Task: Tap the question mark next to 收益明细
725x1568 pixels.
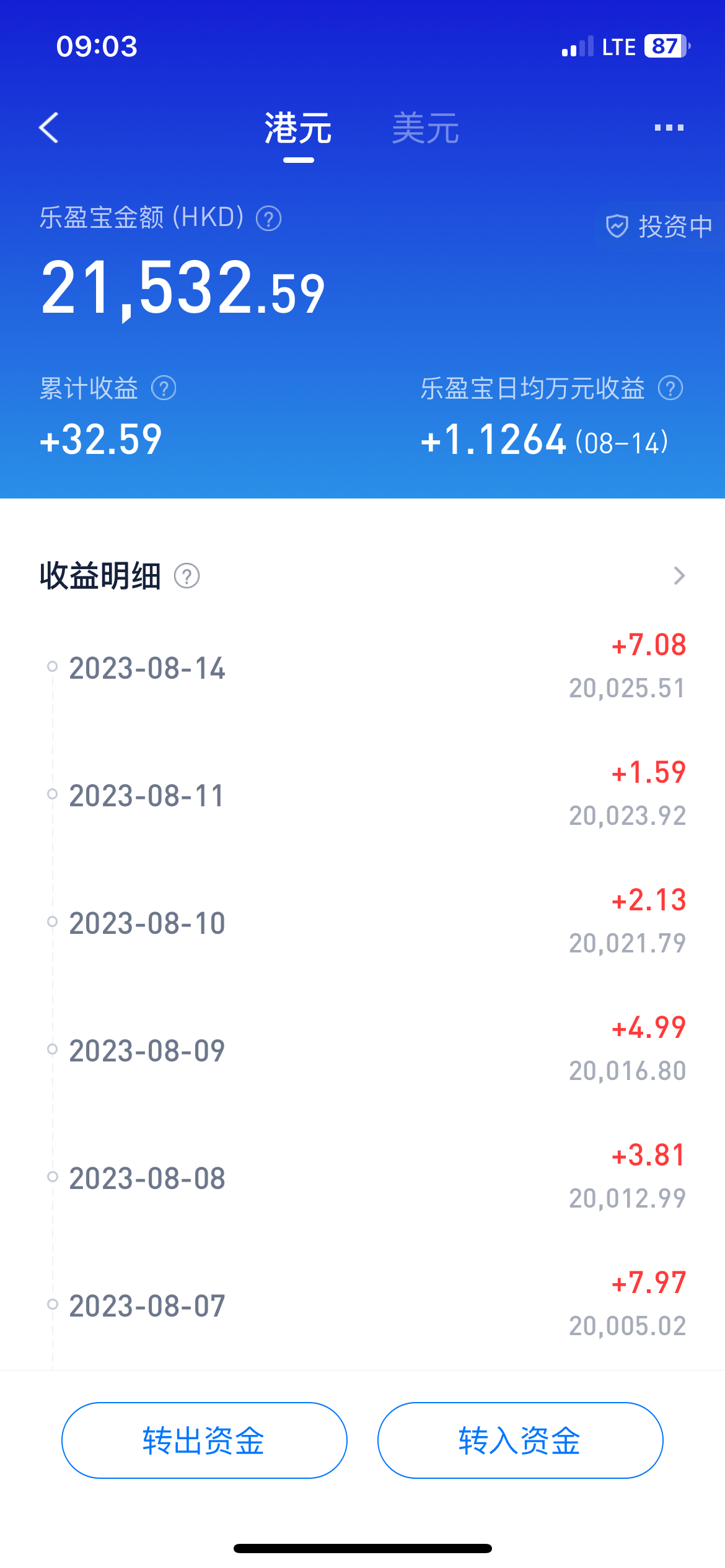Action: point(187,576)
